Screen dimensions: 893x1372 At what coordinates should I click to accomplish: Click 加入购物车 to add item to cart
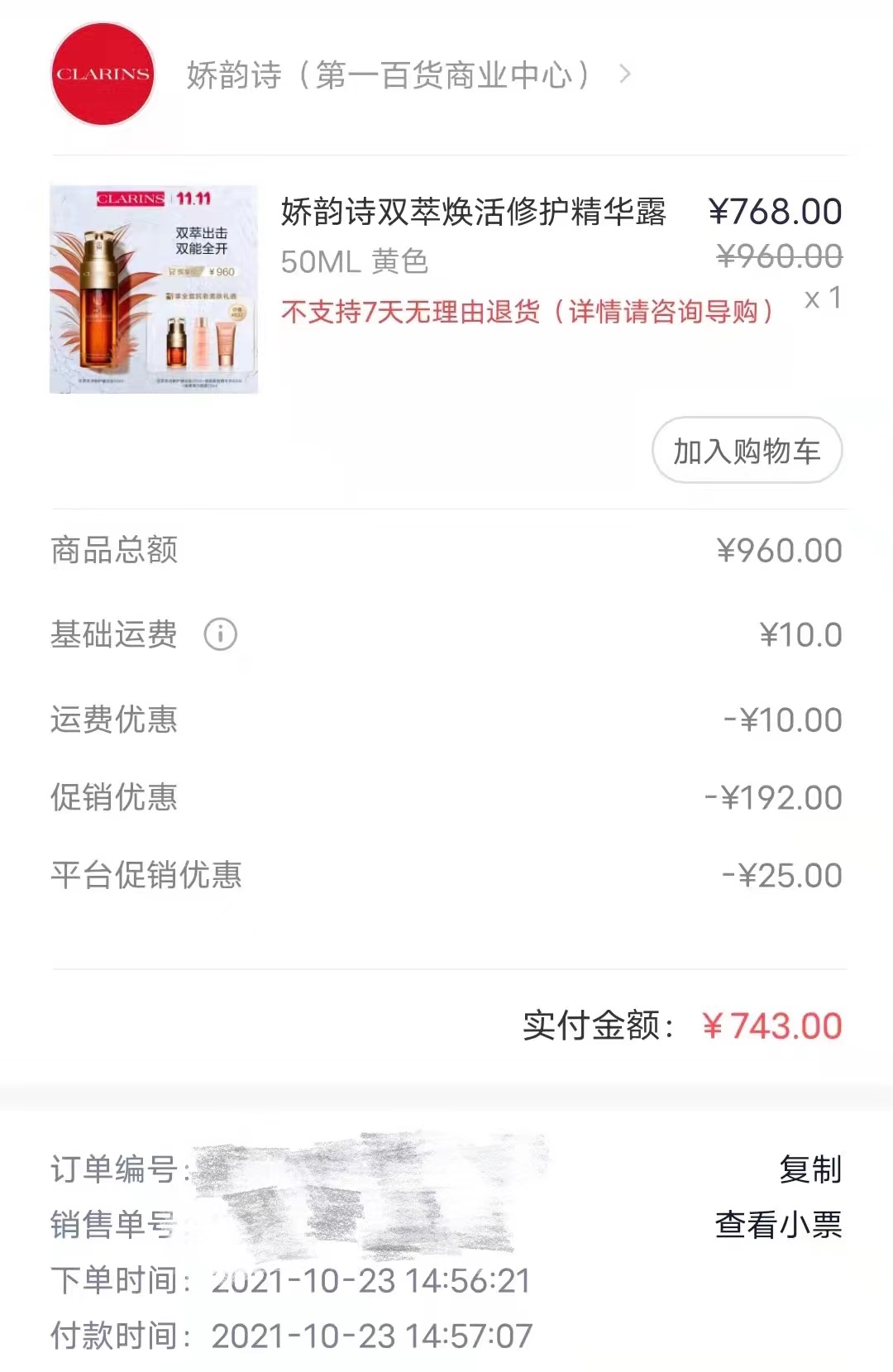[x=746, y=452]
